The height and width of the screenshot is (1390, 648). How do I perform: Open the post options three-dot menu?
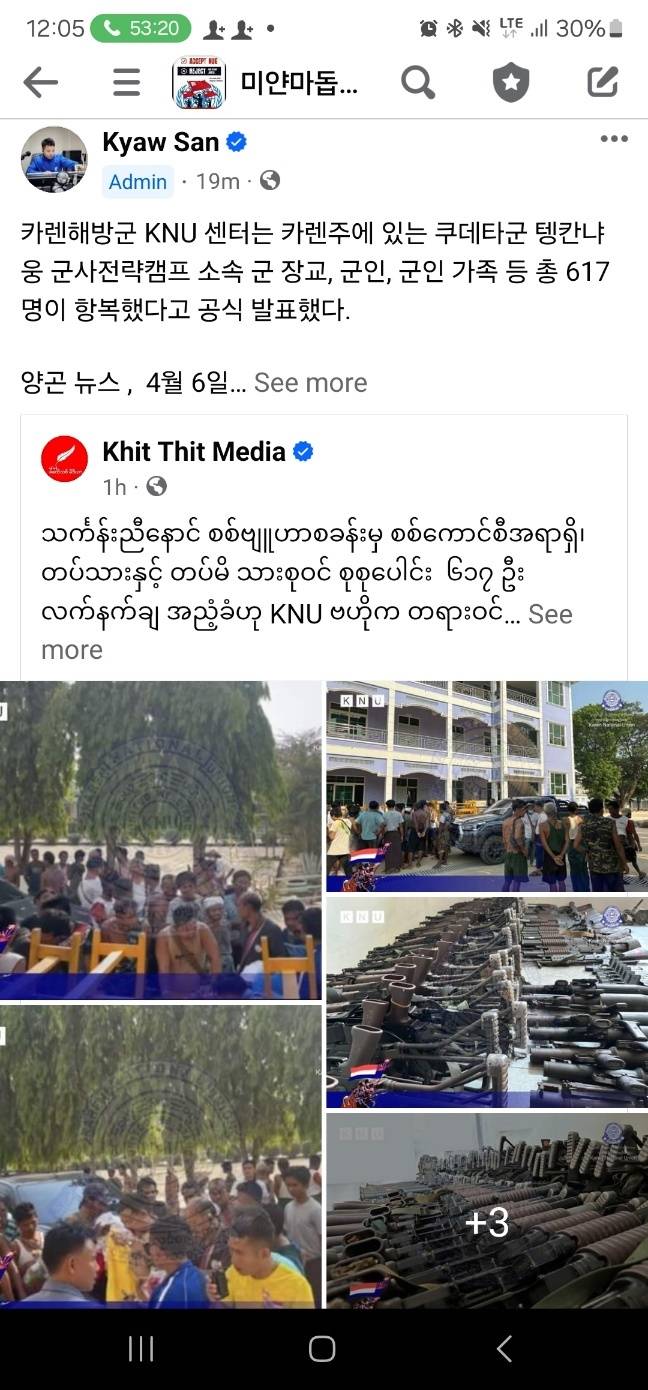[613, 139]
